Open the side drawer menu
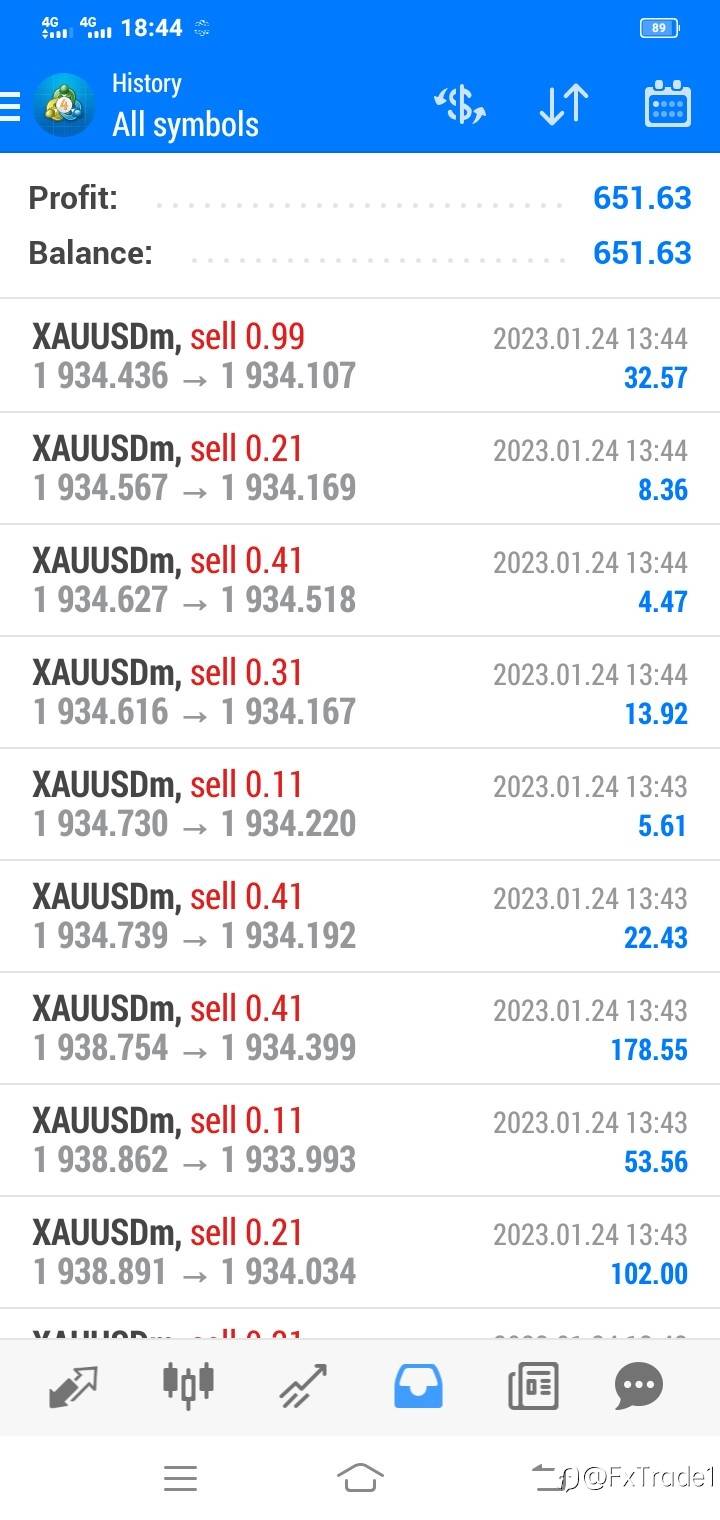This screenshot has height=1520, width=720. click(10, 106)
